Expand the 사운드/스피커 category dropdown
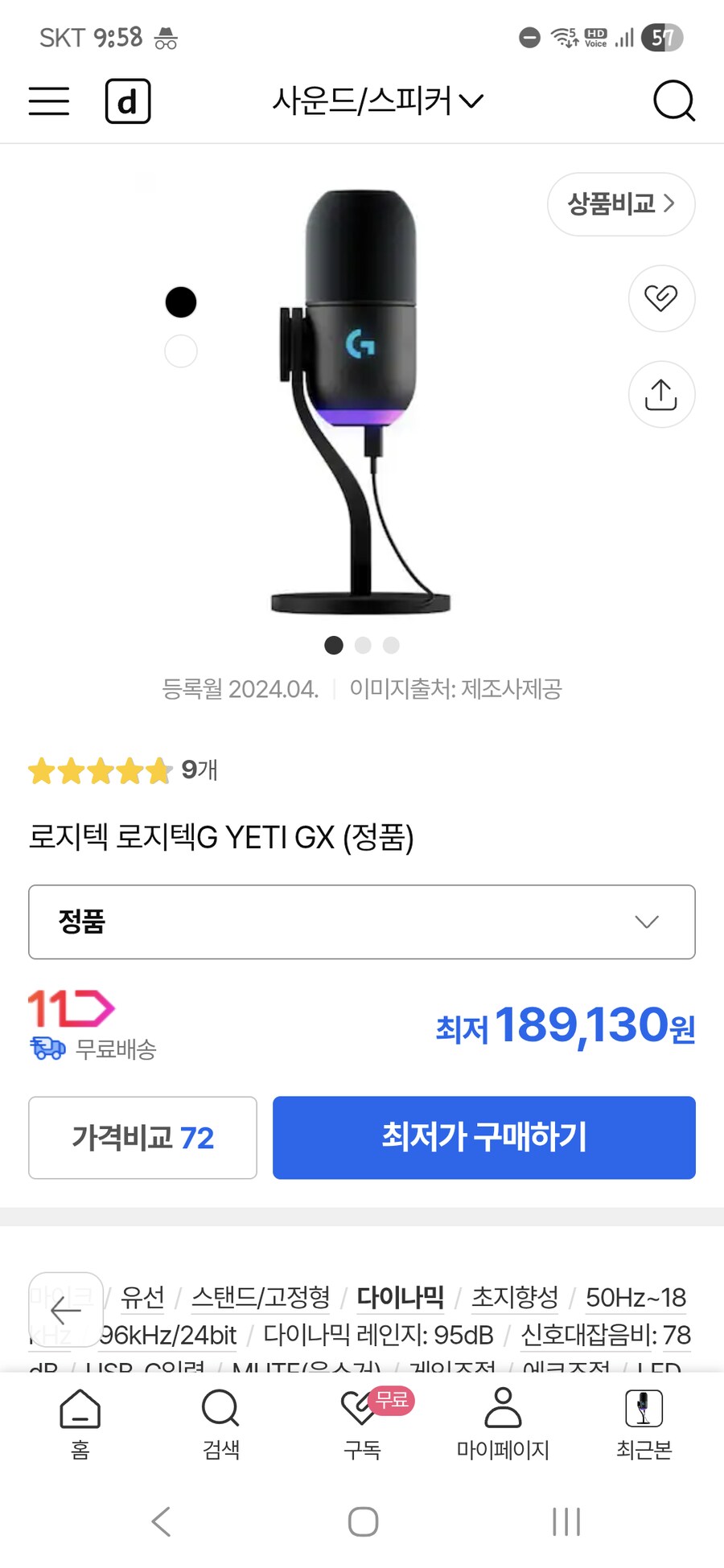The image size is (724, 1568). pos(377,101)
